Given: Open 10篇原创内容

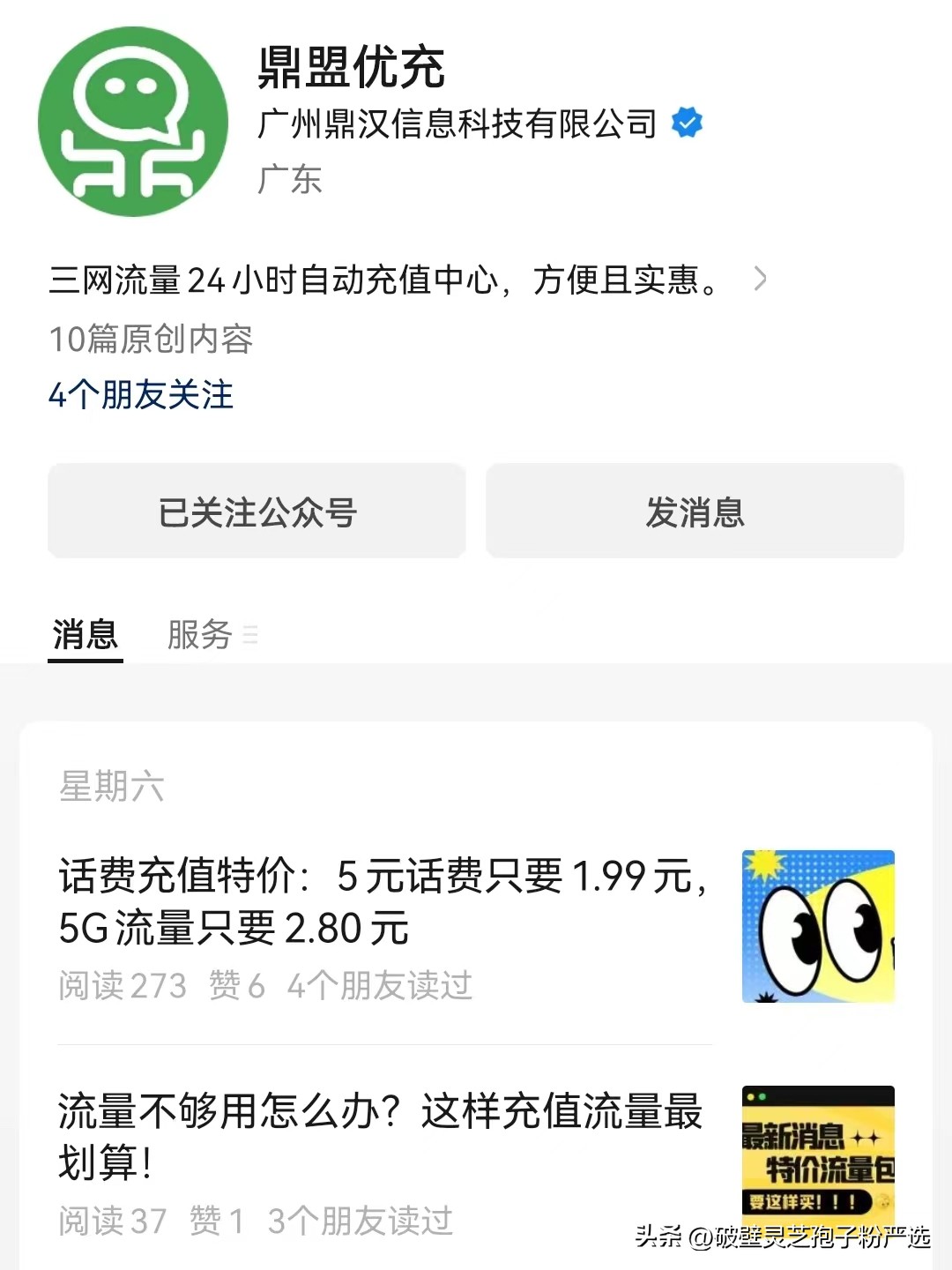Looking at the screenshot, I should [150, 341].
